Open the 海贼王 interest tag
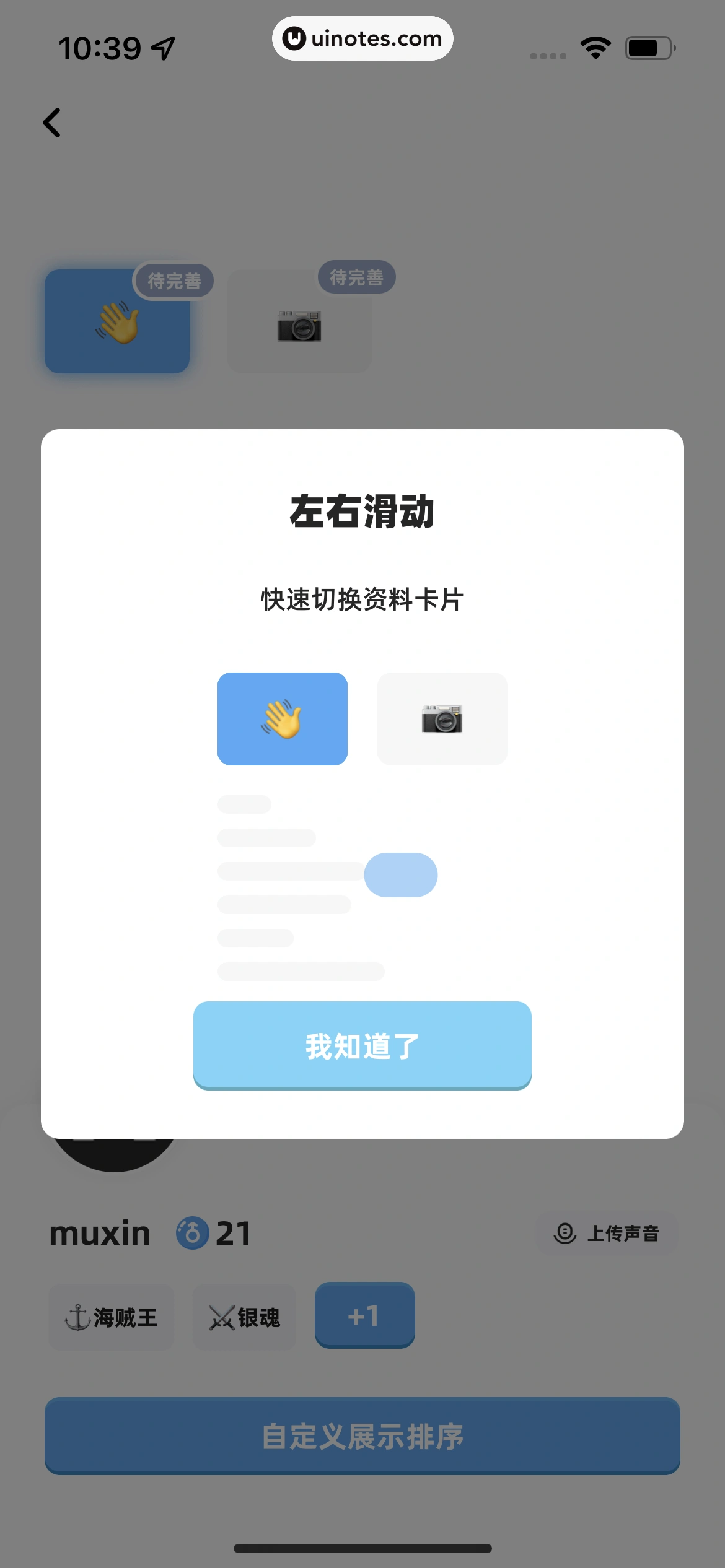Image resolution: width=725 pixels, height=1568 pixels. pos(112,1317)
